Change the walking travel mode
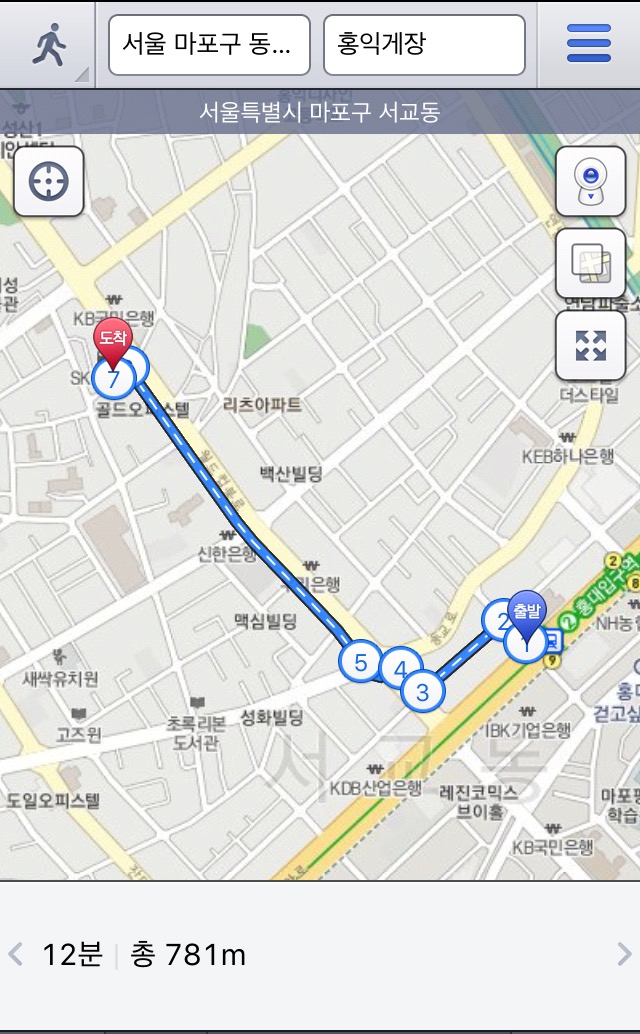The image size is (640, 1034). (x=47, y=45)
